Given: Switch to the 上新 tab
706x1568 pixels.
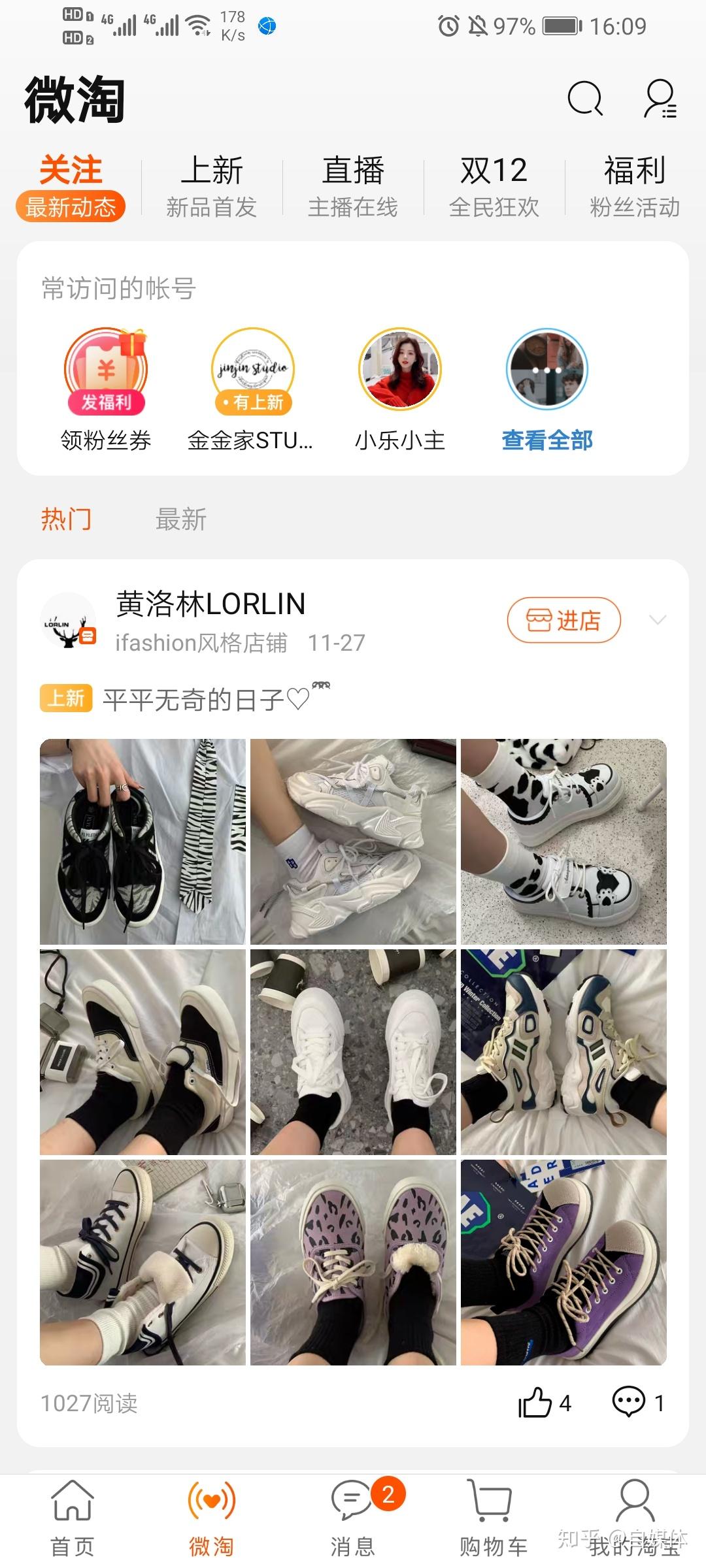Looking at the screenshot, I should [211, 186].
